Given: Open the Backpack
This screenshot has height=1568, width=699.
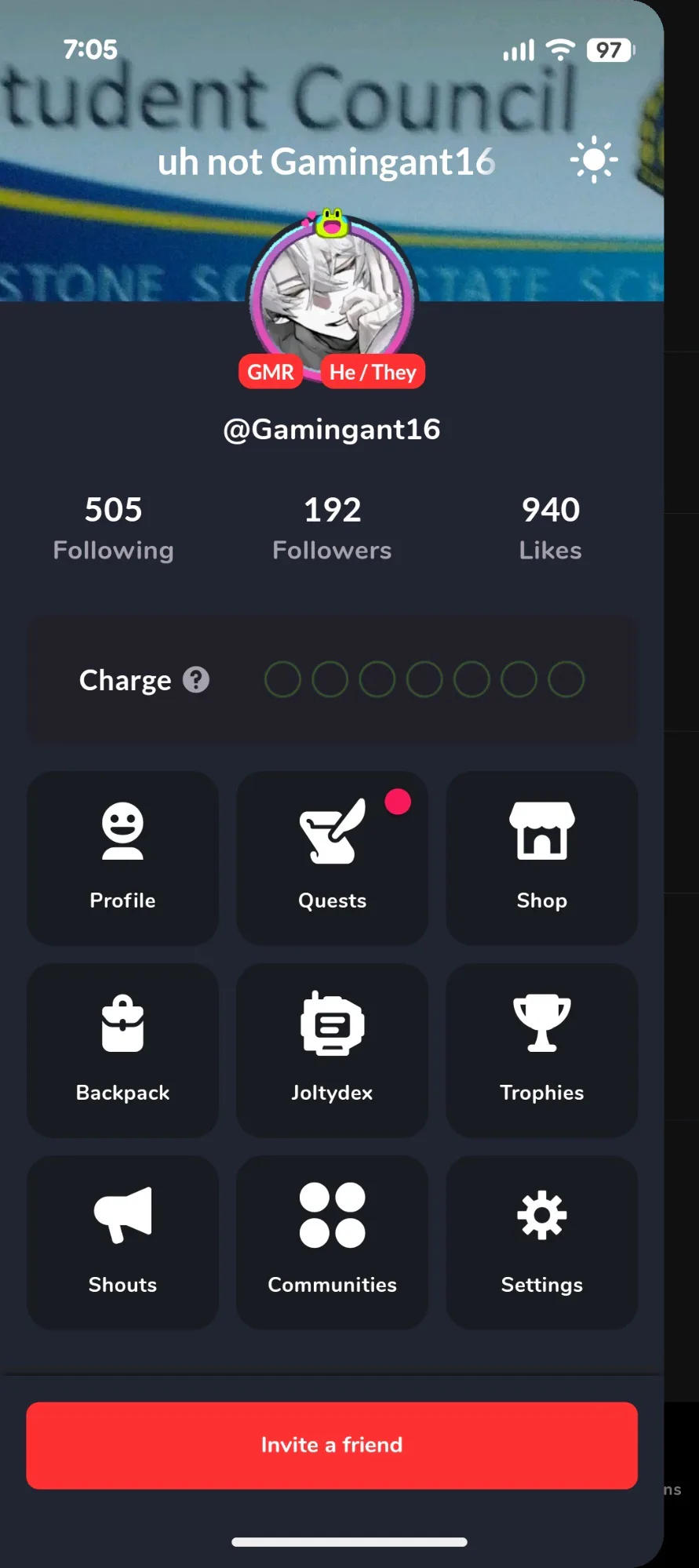Looking at the screenshot, I should (x=122, y=1050).
